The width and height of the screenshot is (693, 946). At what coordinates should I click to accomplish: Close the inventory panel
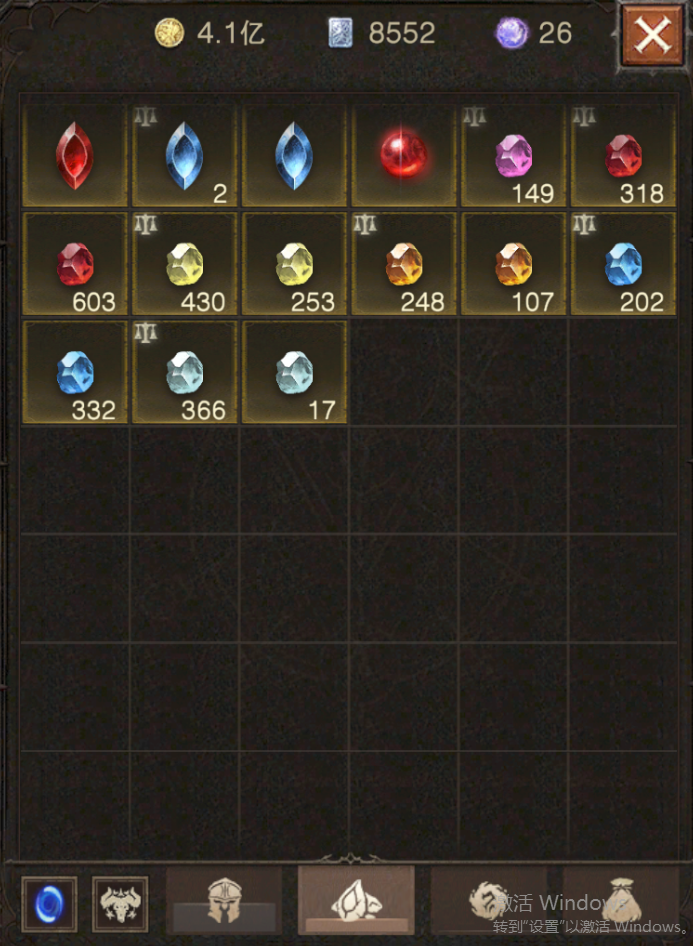pos(652,37)
